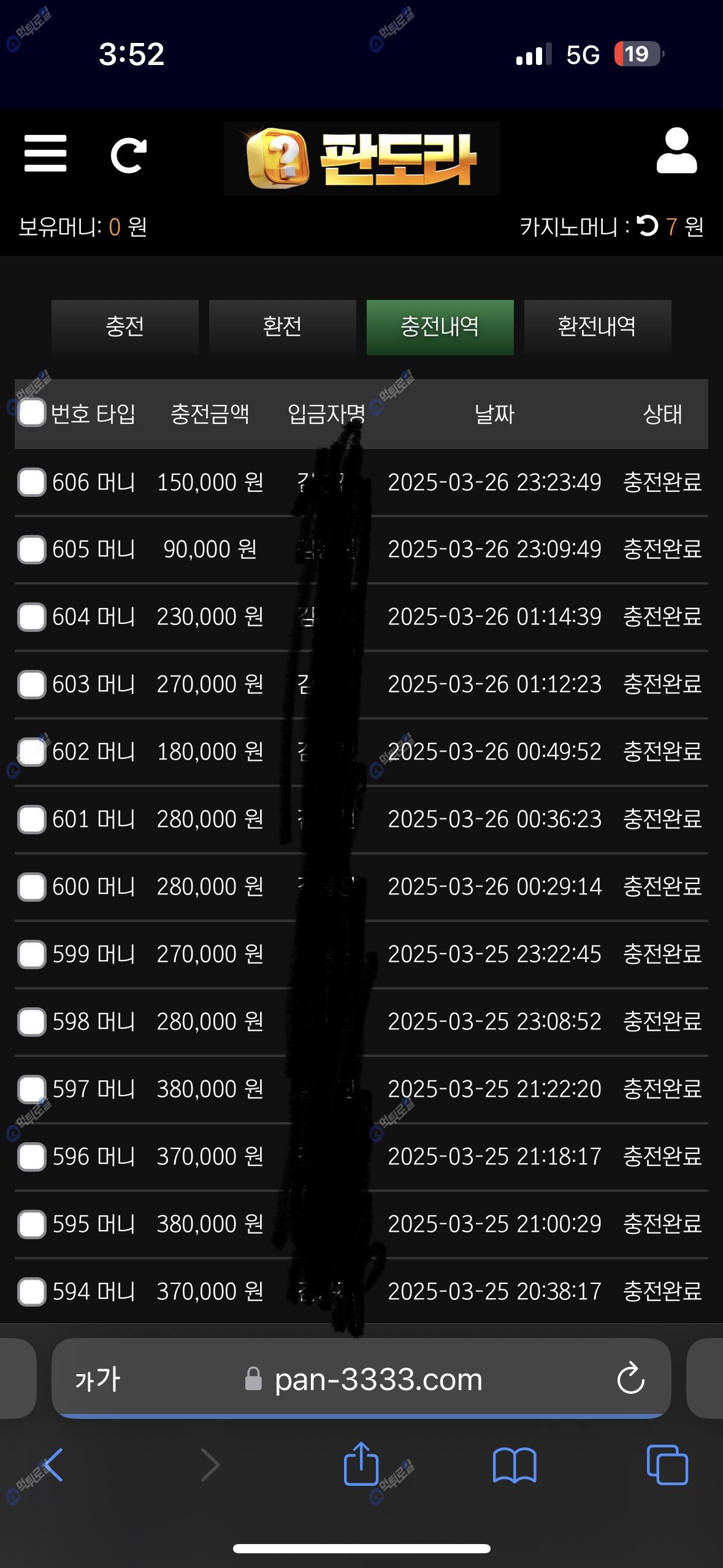The width and height of the screenshot is (723, 1568).
Task: Select the checkbox for entry 605
Action: coord(32,549)
